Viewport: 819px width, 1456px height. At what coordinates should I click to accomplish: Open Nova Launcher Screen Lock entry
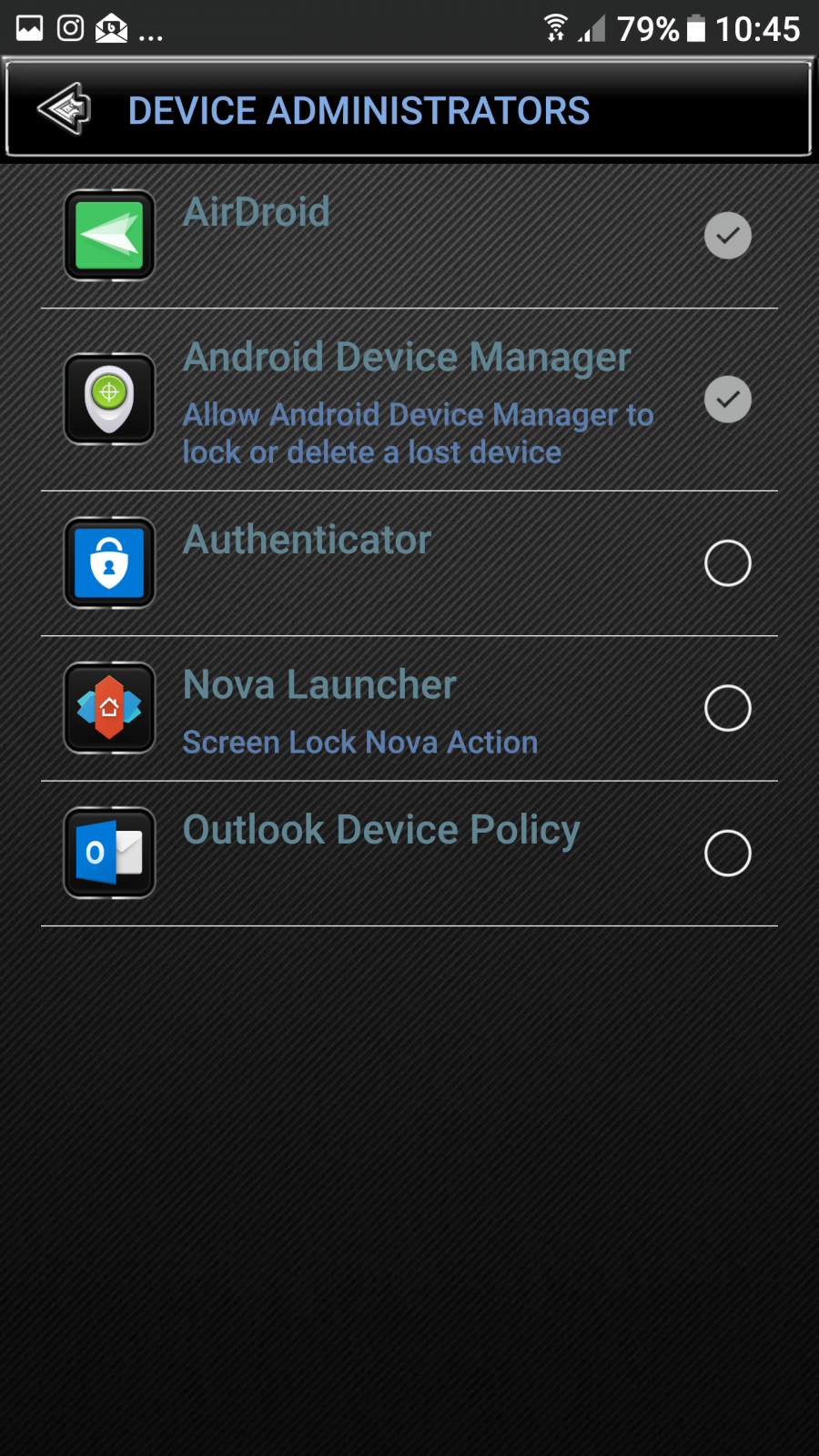pos(409,708)
